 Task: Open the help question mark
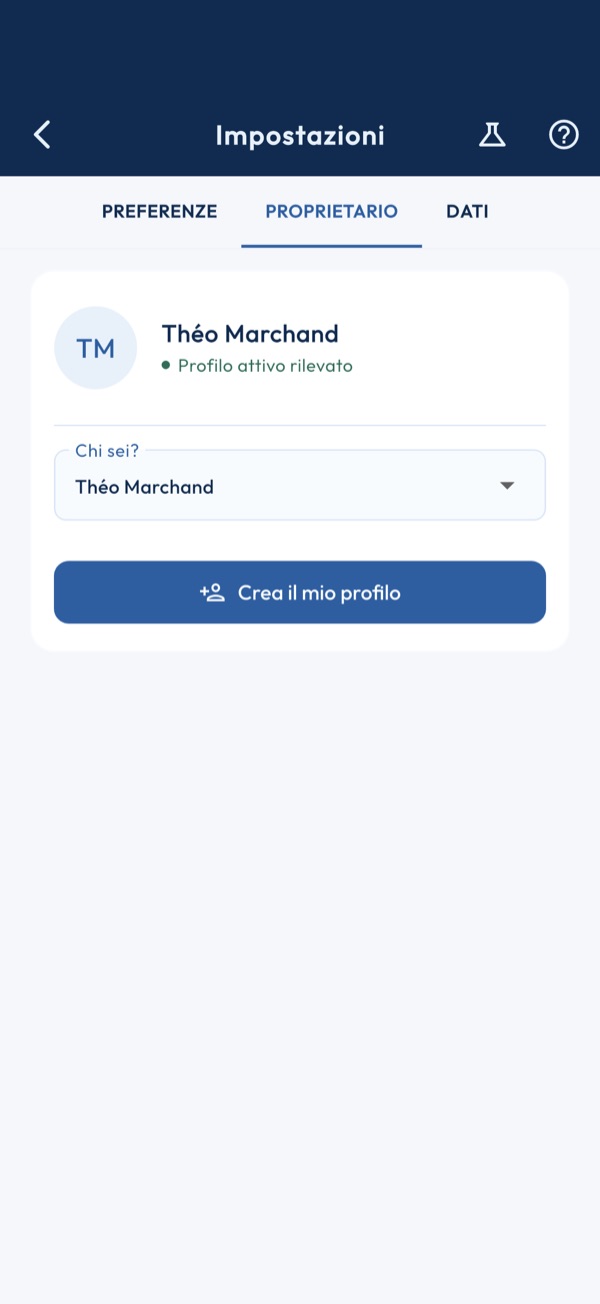pos(564,135)
